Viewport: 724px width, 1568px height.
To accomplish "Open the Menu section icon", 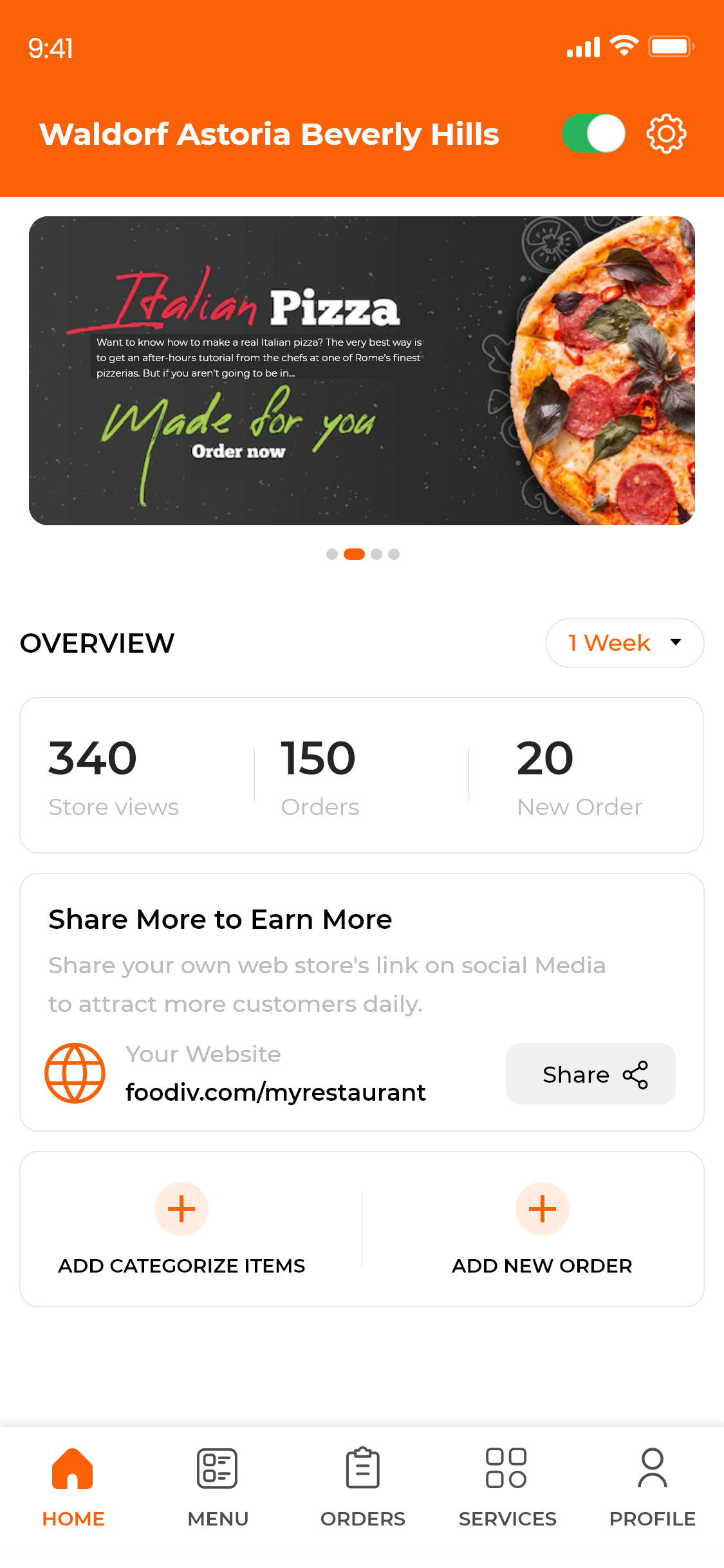I will (218, 1469).
